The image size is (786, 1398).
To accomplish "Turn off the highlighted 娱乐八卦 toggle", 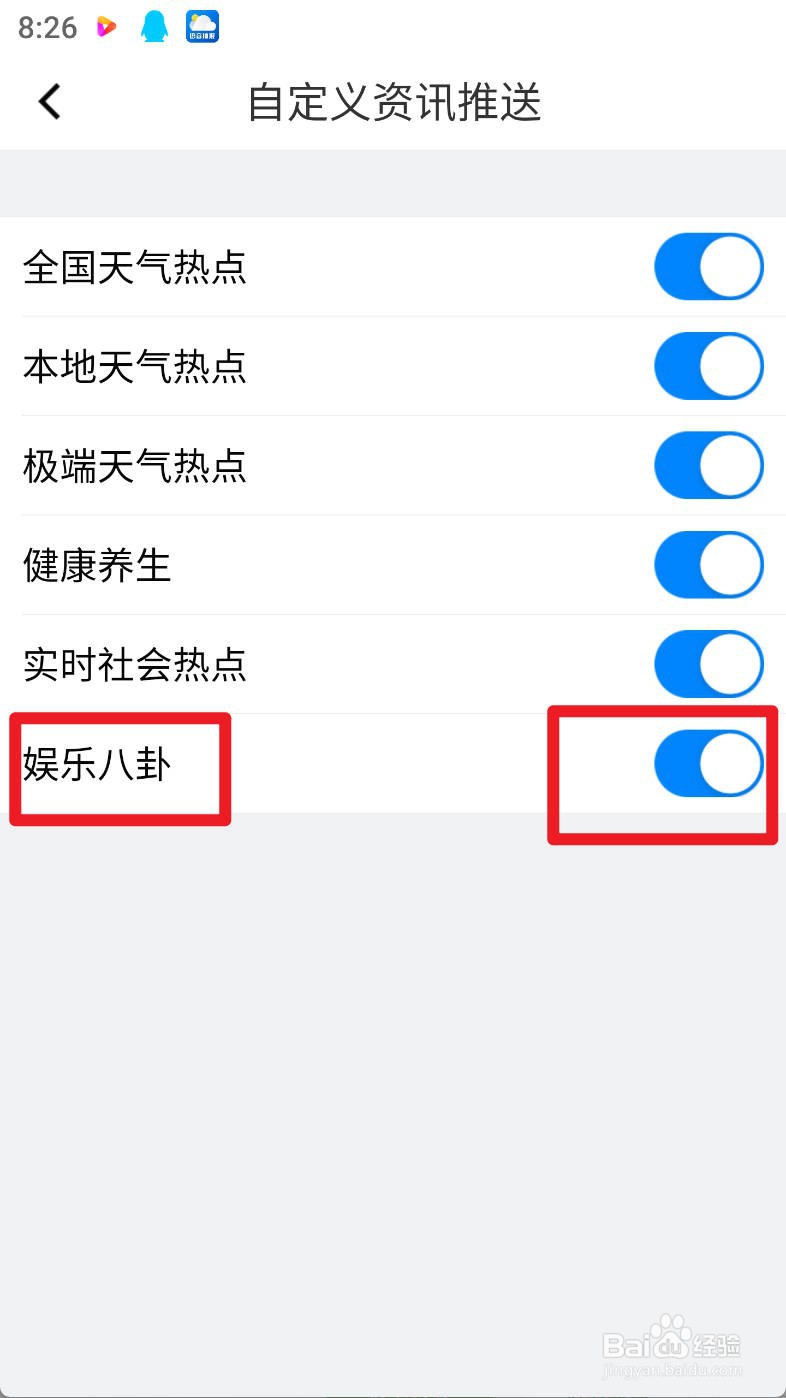I will pos(709,763).
